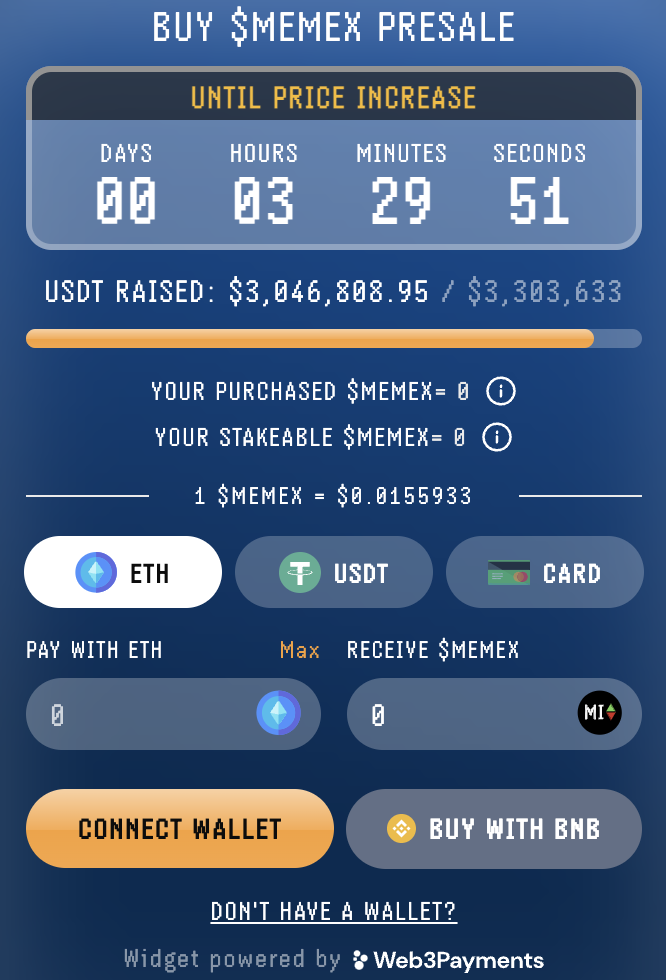Choose CARD payment option
The height and width of the screenshot is (980, 666).
544,572
